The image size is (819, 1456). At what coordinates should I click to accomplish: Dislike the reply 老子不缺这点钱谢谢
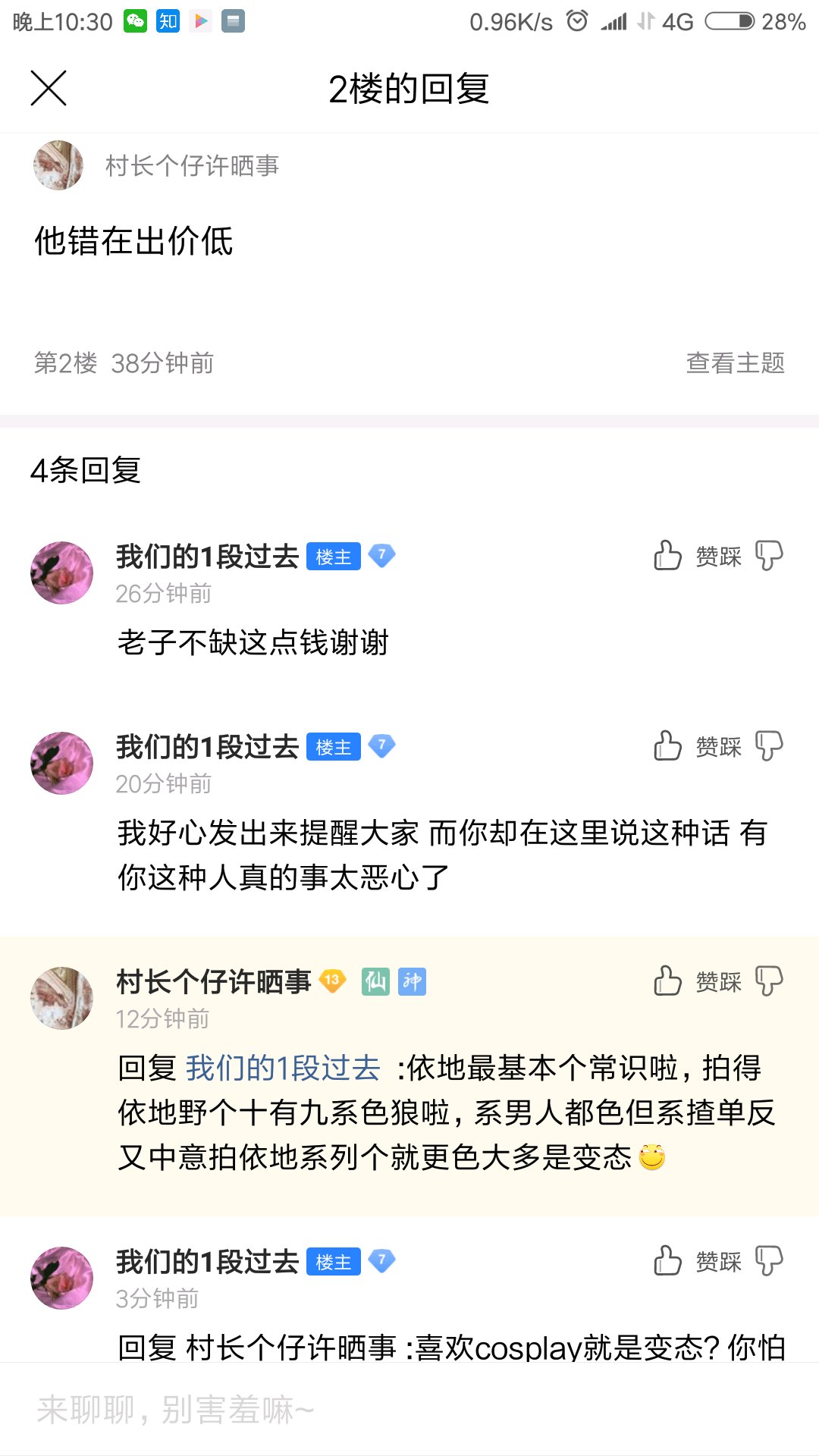click(769, 556)
